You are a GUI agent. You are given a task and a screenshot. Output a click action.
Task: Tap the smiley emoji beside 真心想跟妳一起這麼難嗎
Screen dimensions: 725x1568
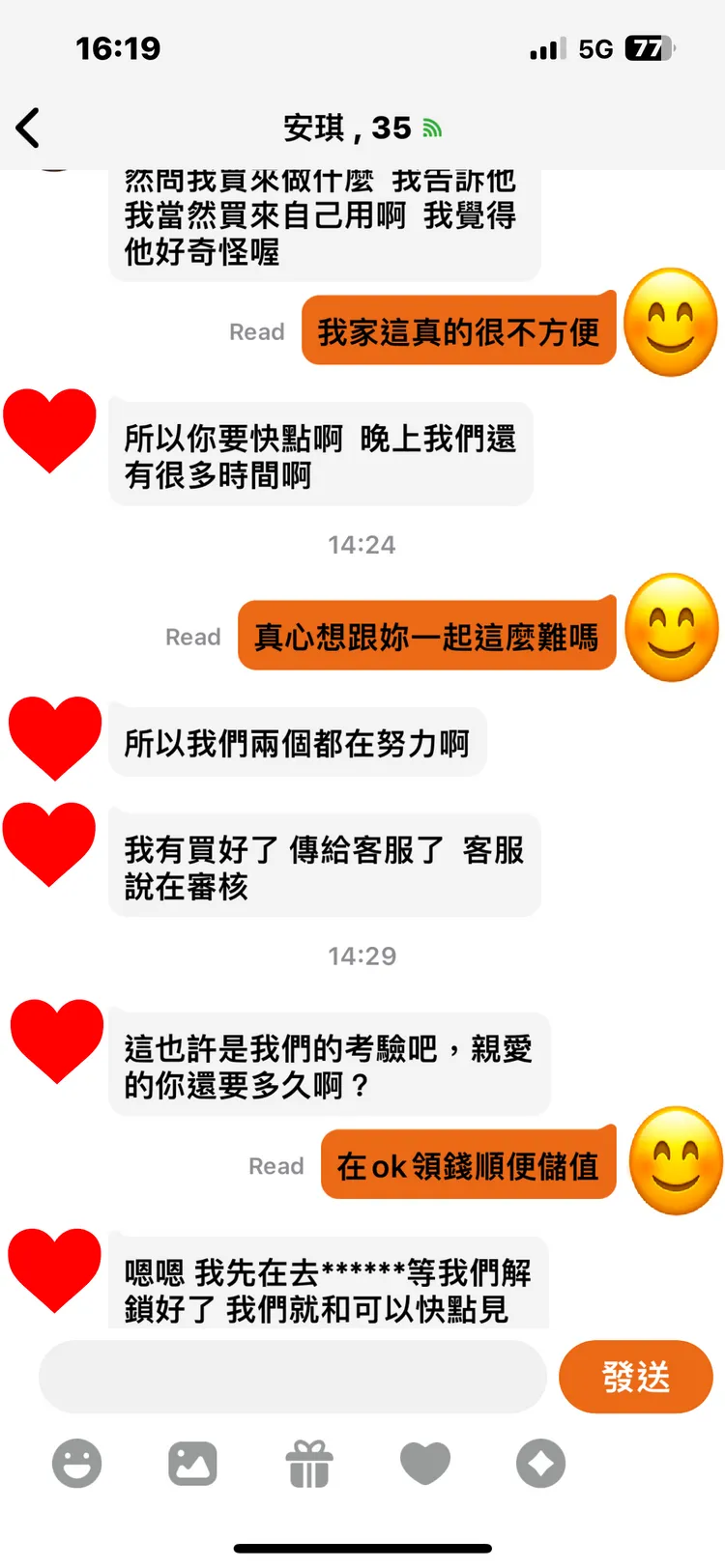click(671, 628)
